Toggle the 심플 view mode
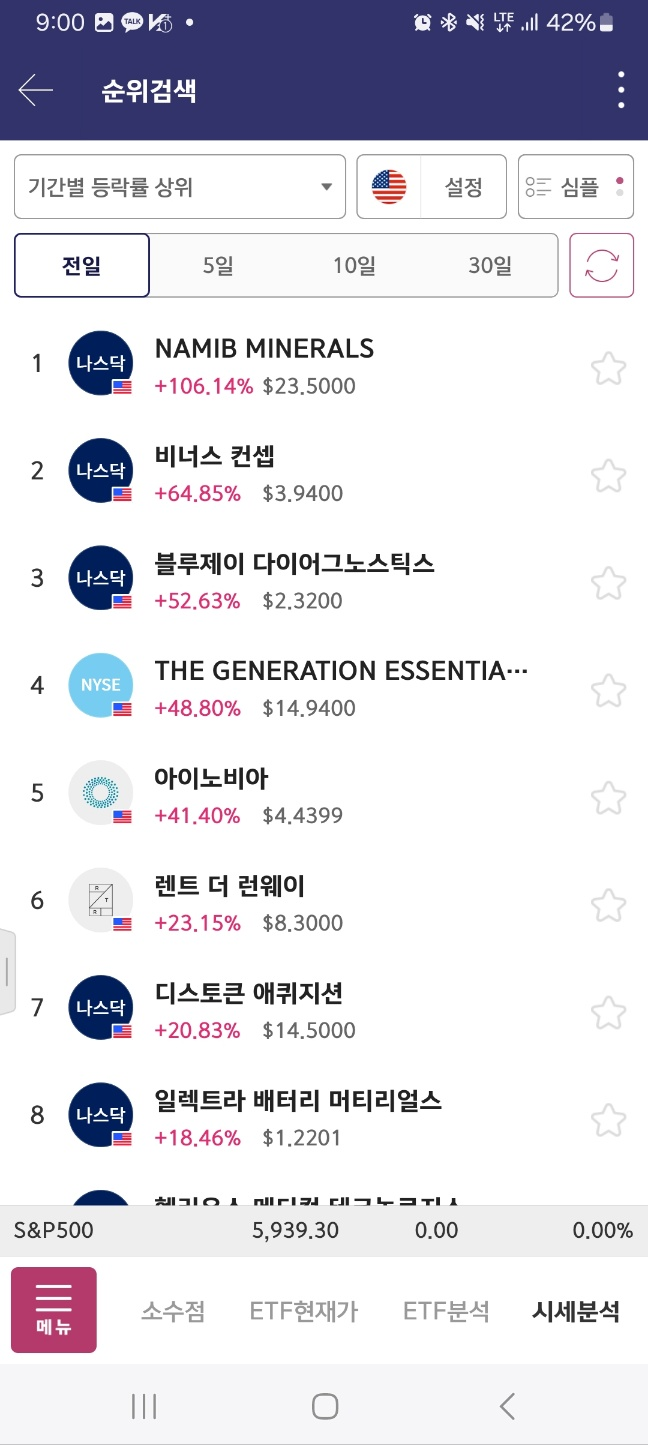Viewport: 648px width, 1445px height. pyautogui.click(x=576, y=186)
